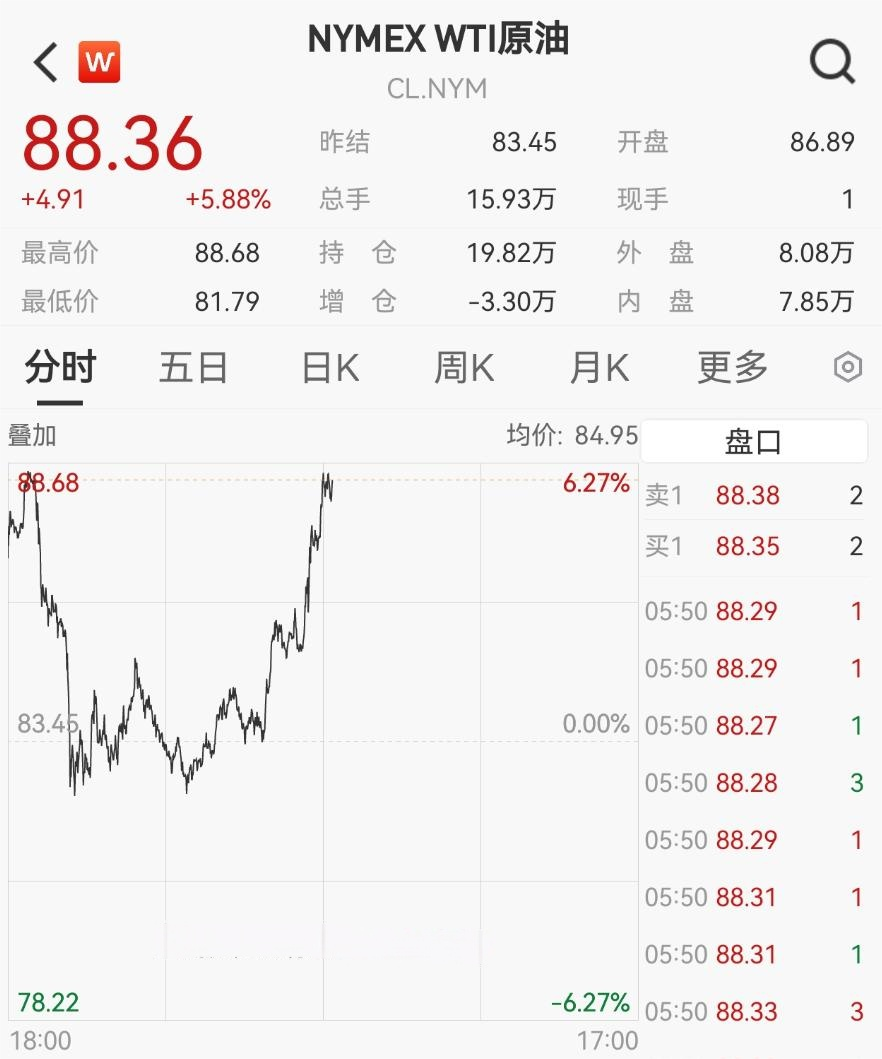
Task: Open chart settings via the gear icon
Action: coord(846,367)
